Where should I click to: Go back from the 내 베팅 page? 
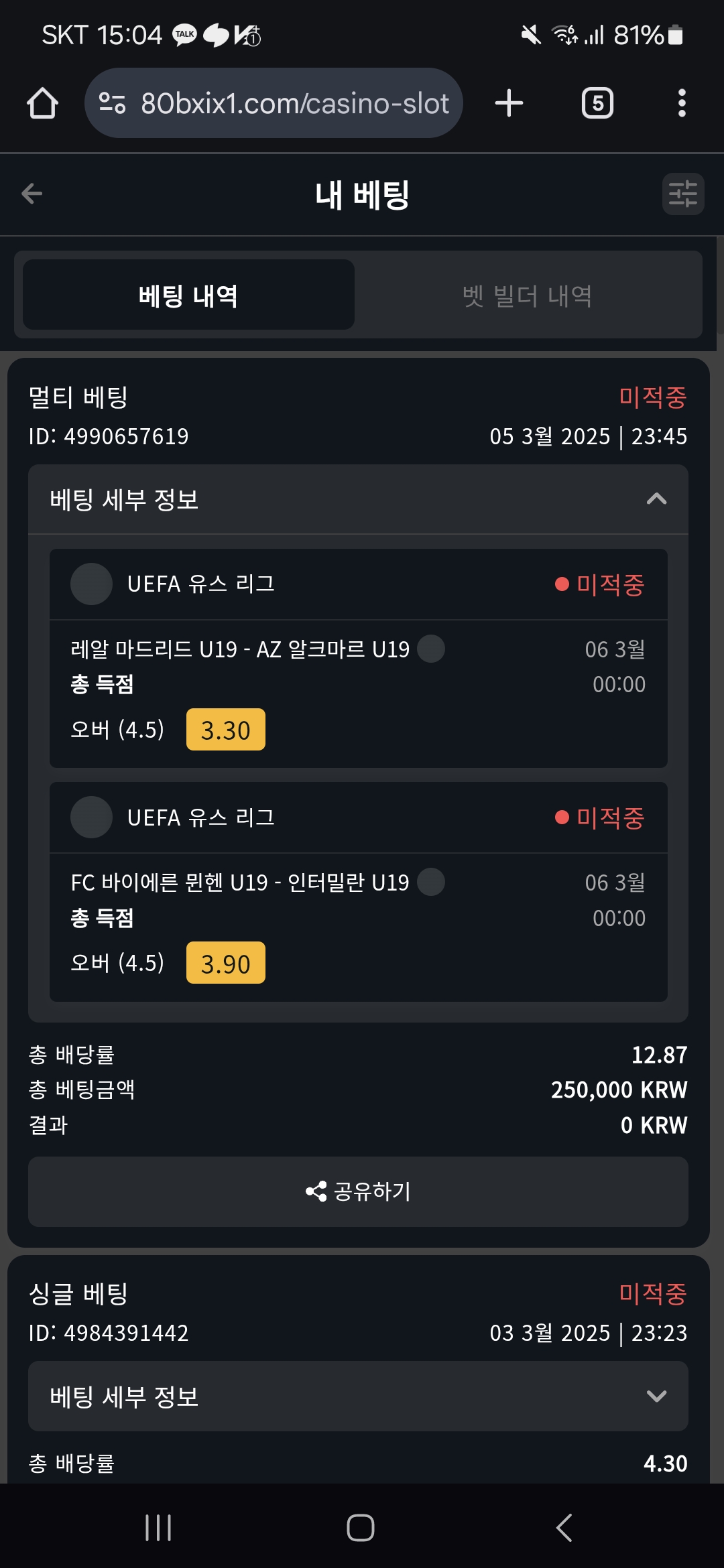pos(32,194)
